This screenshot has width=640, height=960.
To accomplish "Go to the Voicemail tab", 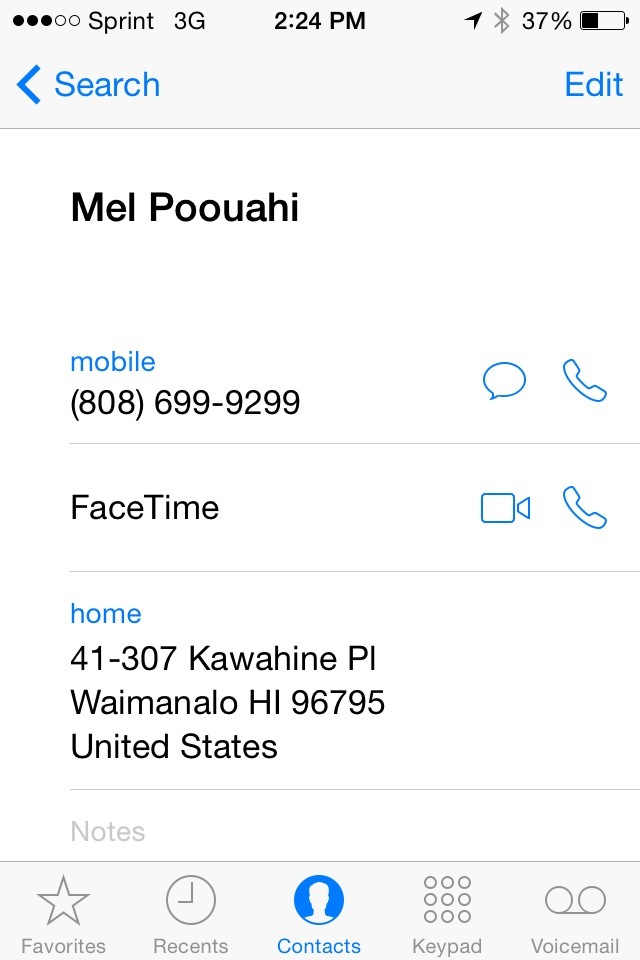I will click(x=575, y=914).
